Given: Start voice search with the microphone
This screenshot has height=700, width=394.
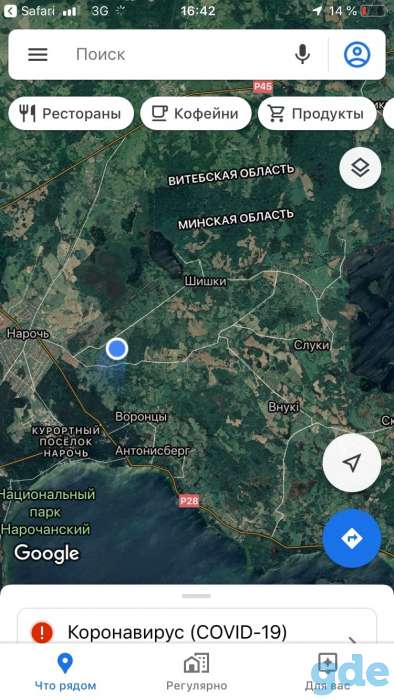Looking at the screenshot, I should point(303,54).
